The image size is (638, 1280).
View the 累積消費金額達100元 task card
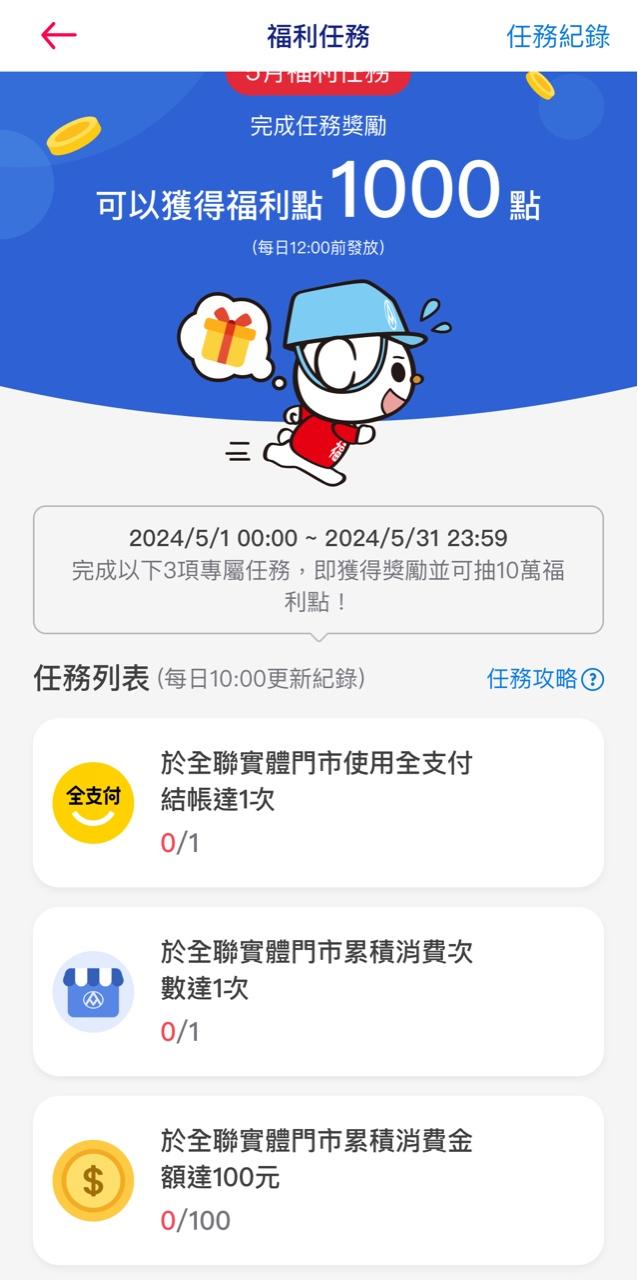click(x=318, y=1180)
